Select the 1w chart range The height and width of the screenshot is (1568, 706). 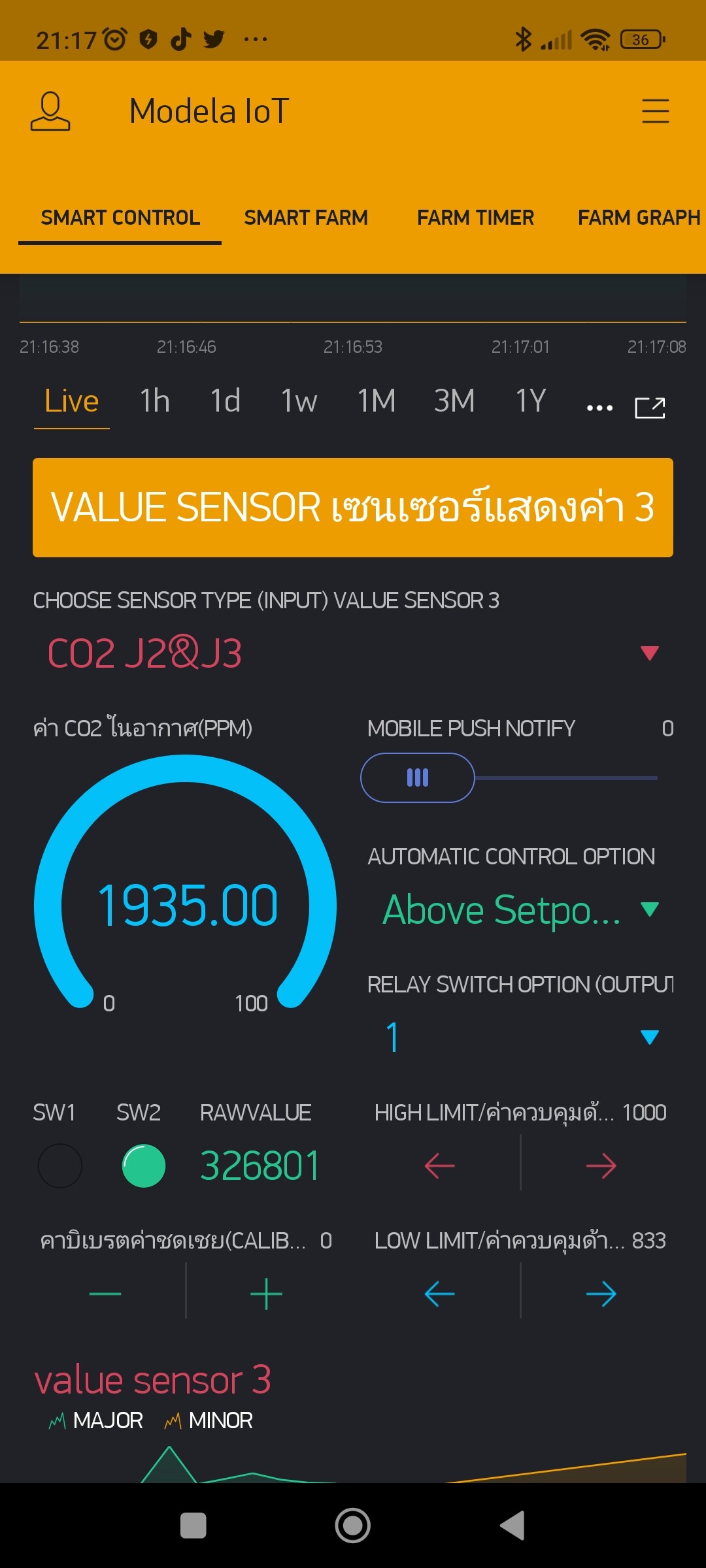[299, 400]
